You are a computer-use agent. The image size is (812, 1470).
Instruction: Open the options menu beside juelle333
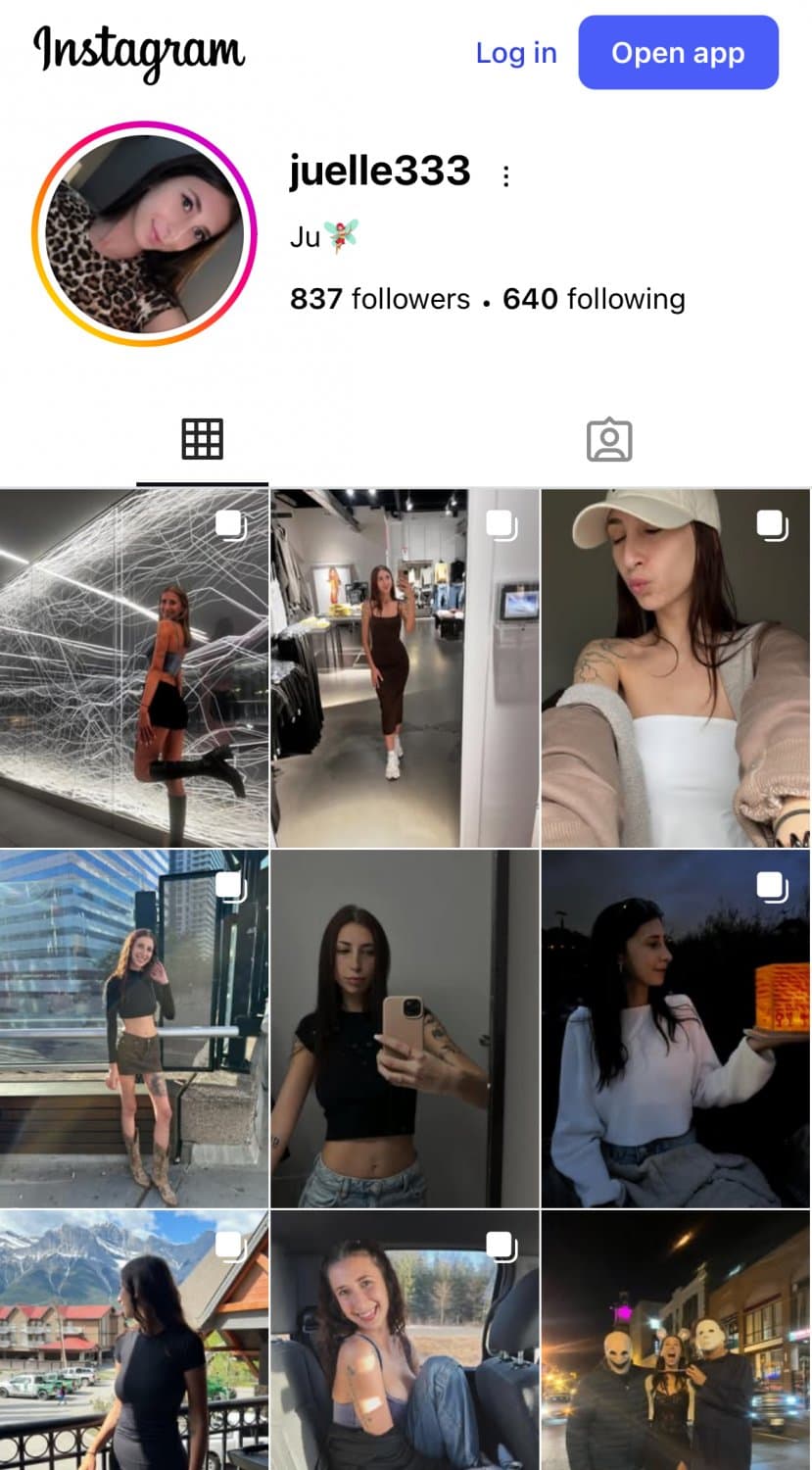505,176
